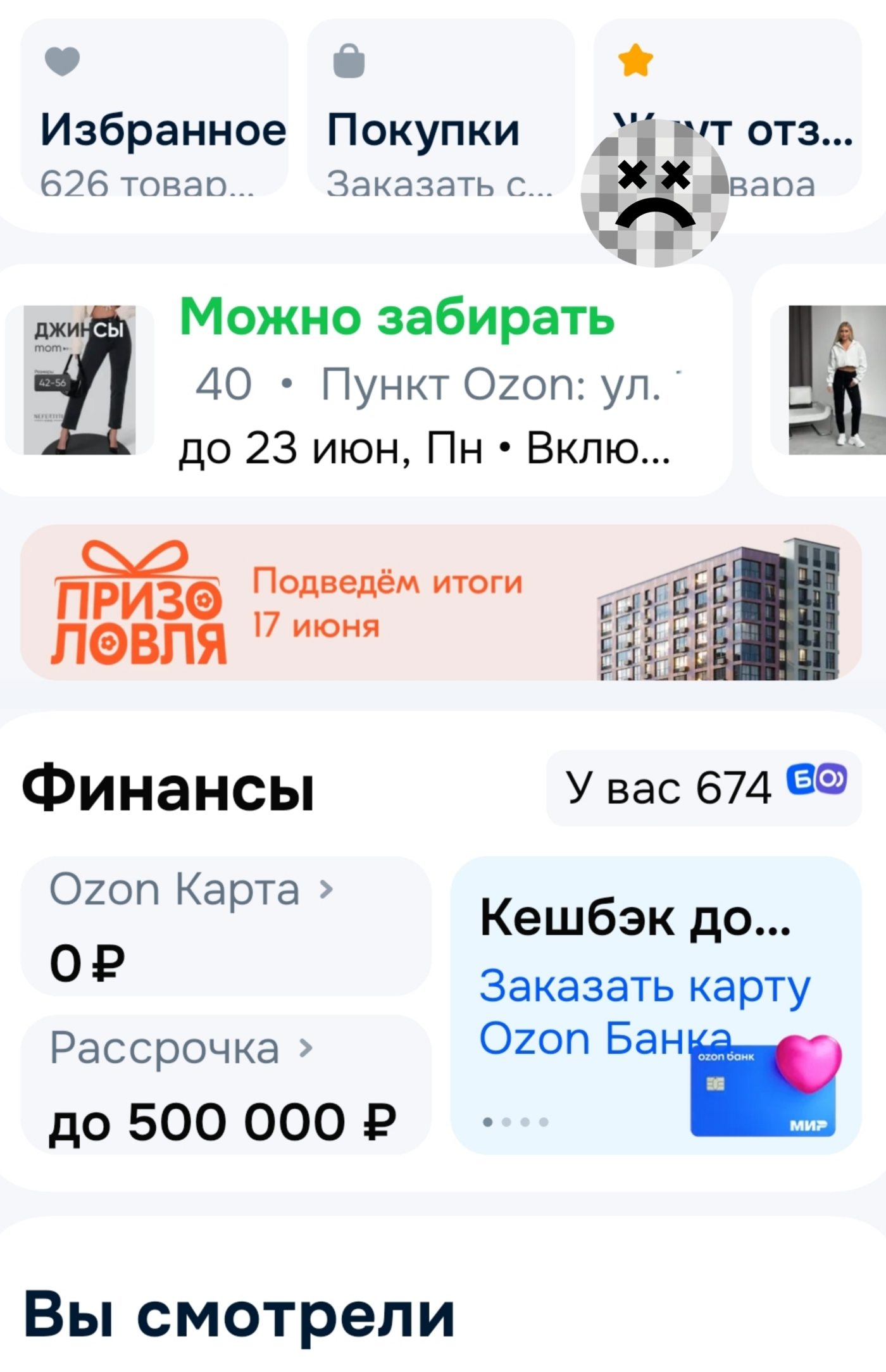This screenshot has width=886, height=1372.
Task: Open Ozon Карта balance
Action: point(225,926)
